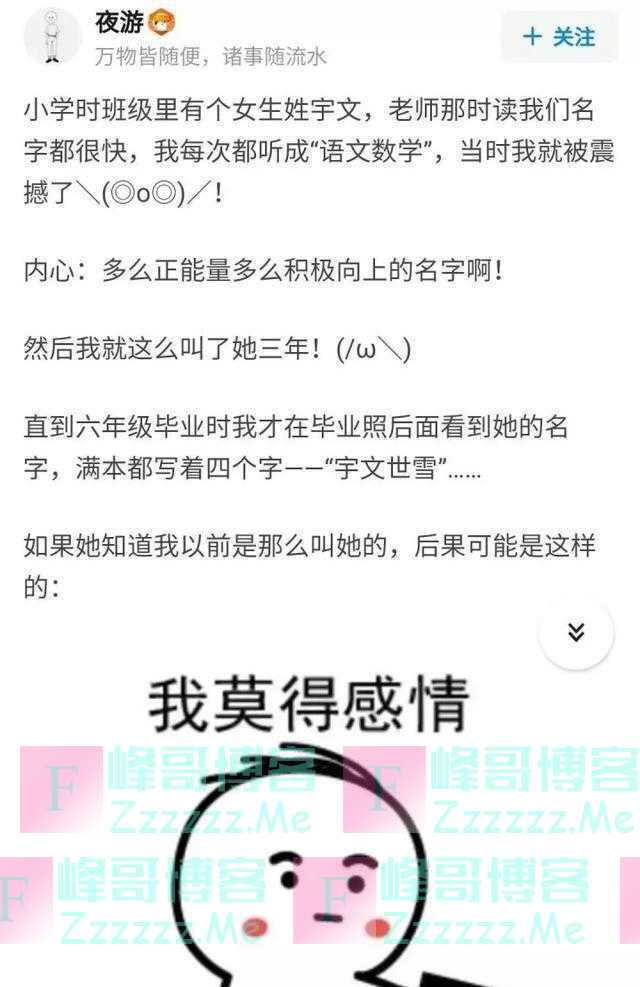Follow the user 夜游
This screenshot has height=987, width=640.
point(560,37)
